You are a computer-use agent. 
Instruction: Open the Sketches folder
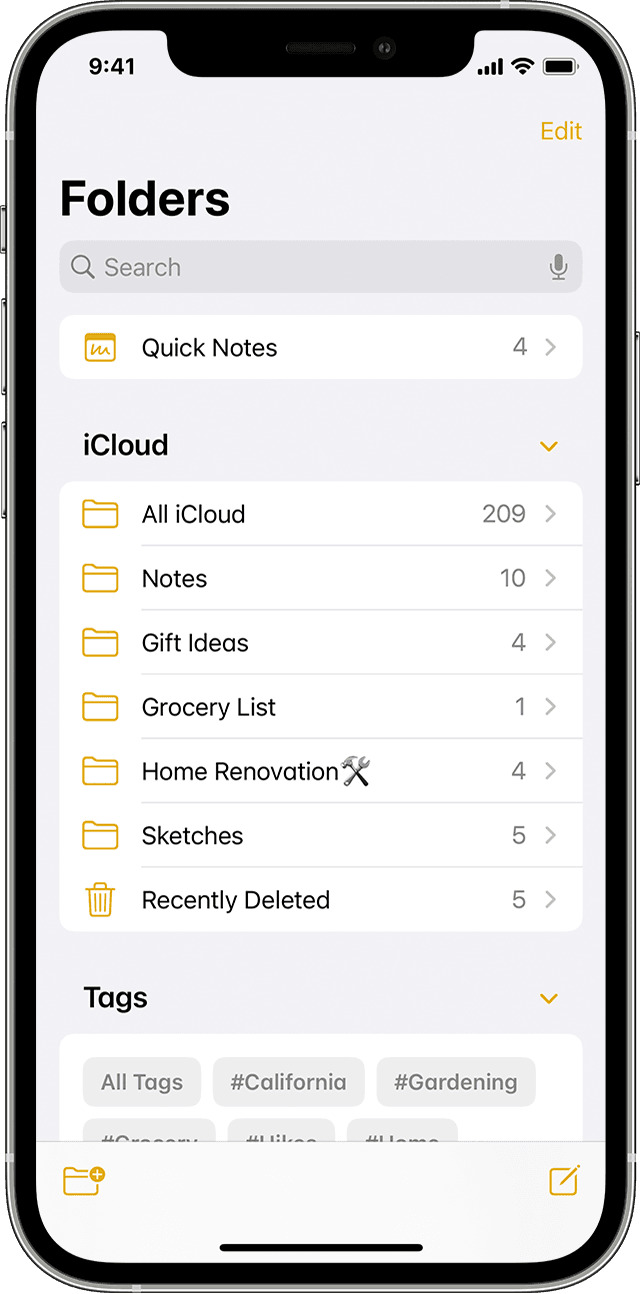320,835
